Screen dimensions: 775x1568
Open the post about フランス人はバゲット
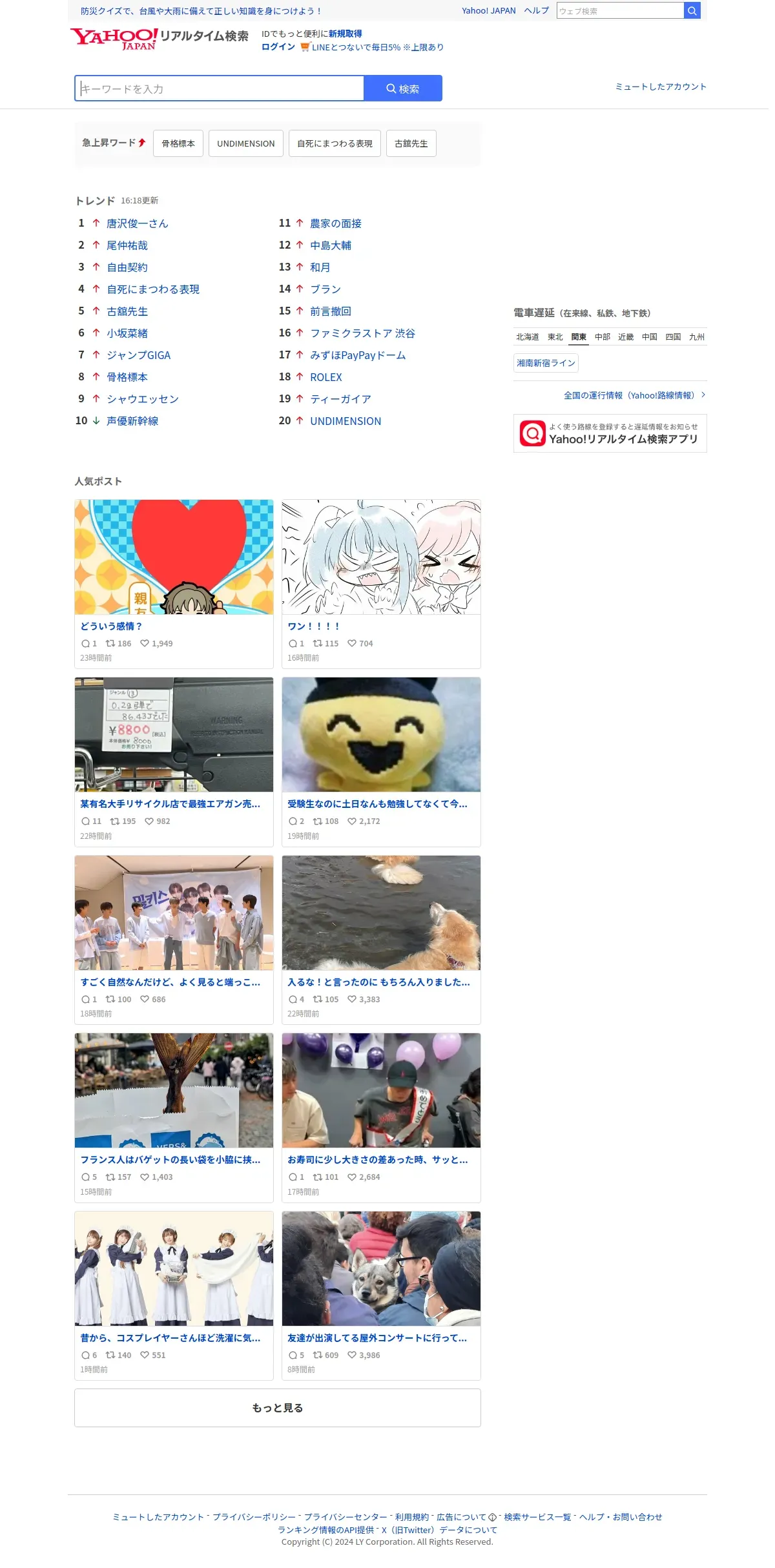174,1118
